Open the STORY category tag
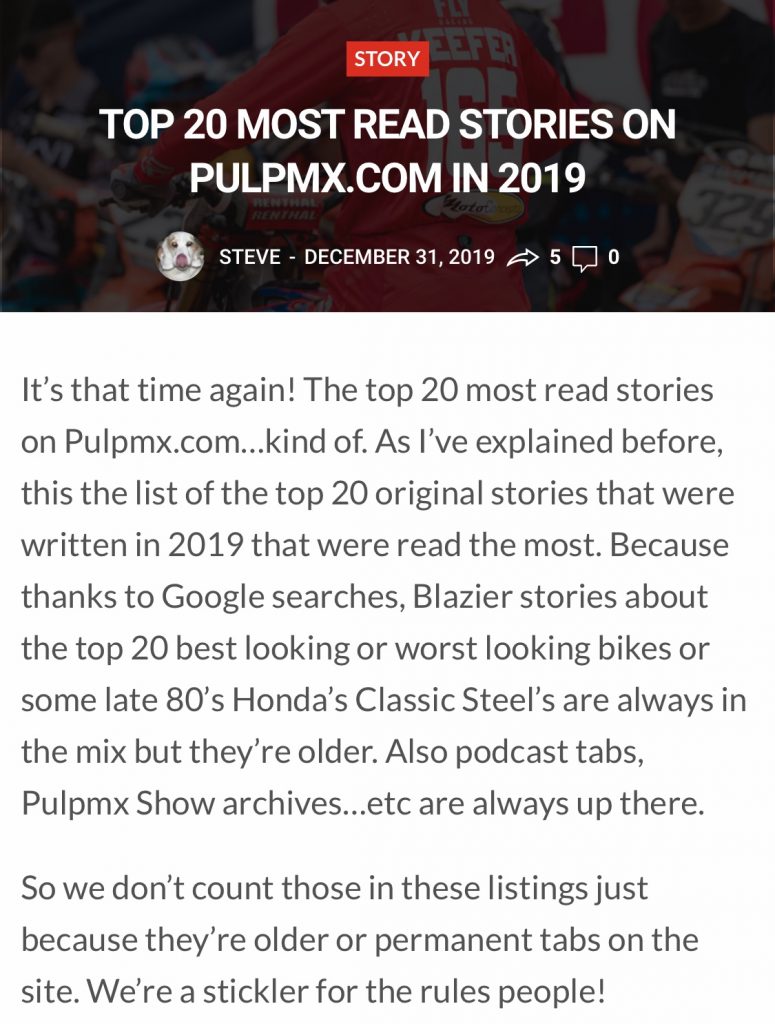Screen dimensions: 775x1024 tap(387, 59)
